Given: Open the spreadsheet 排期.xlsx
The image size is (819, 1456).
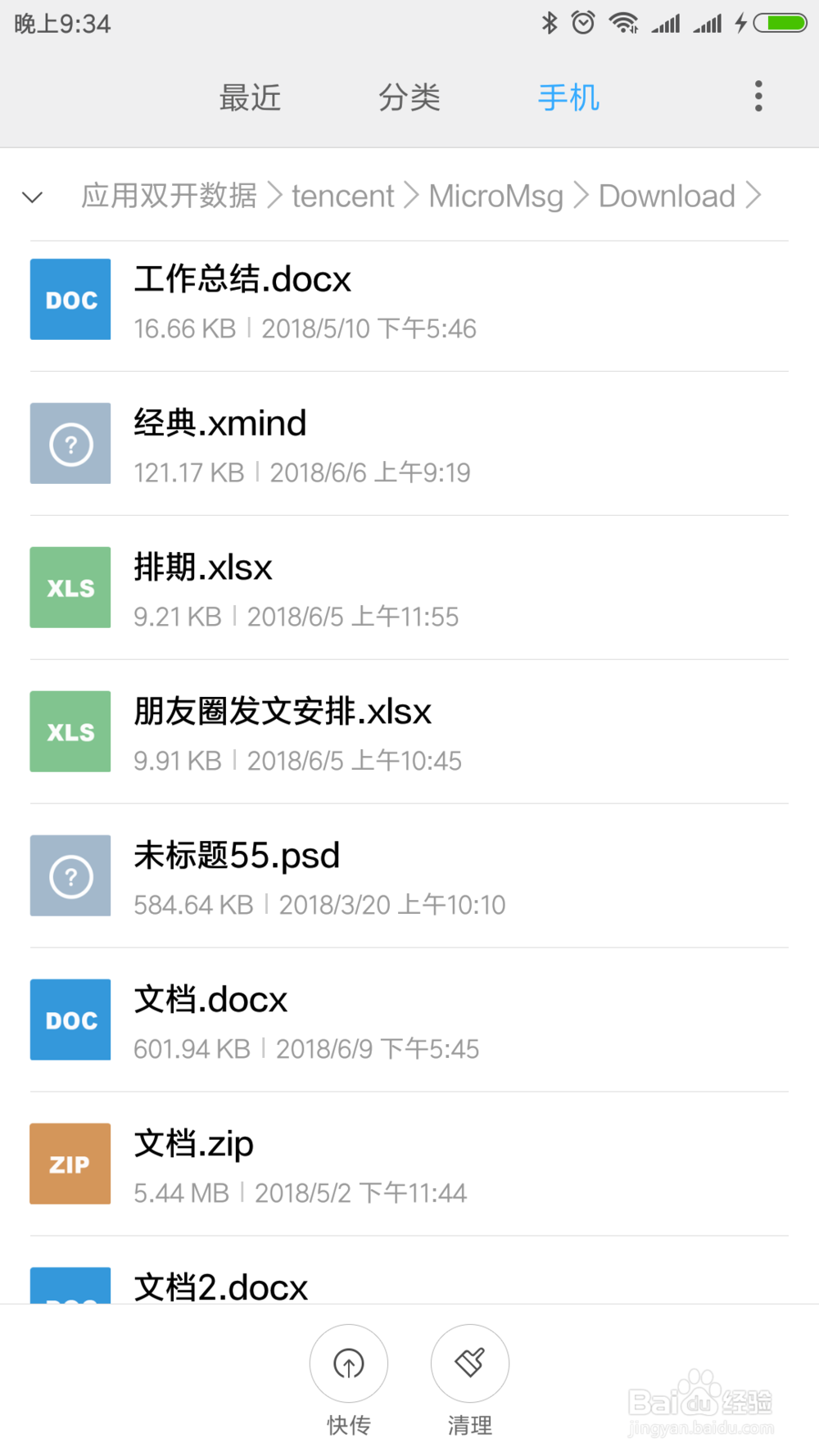Looking at the screenshot, I should (x=409, y=589).
